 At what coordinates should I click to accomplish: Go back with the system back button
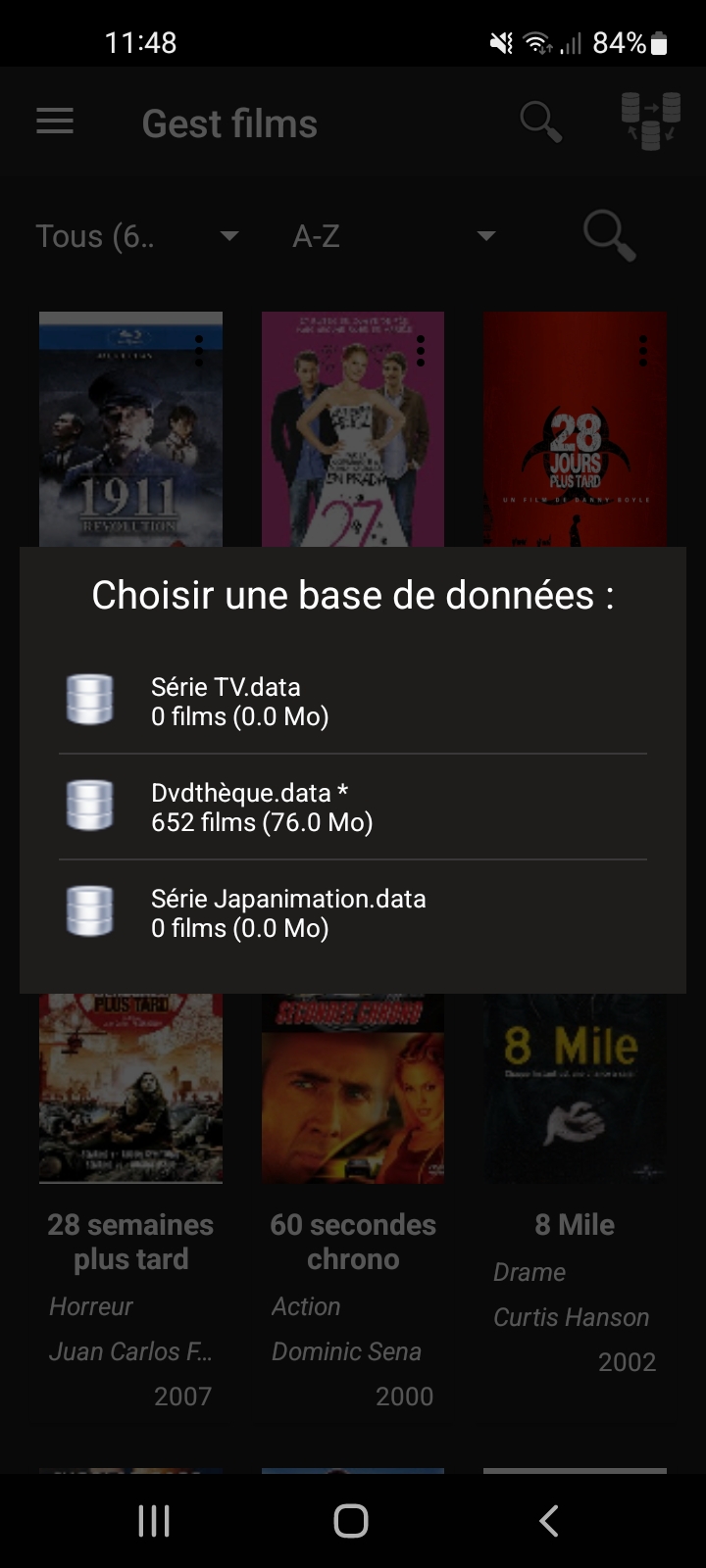point(549,1521)
